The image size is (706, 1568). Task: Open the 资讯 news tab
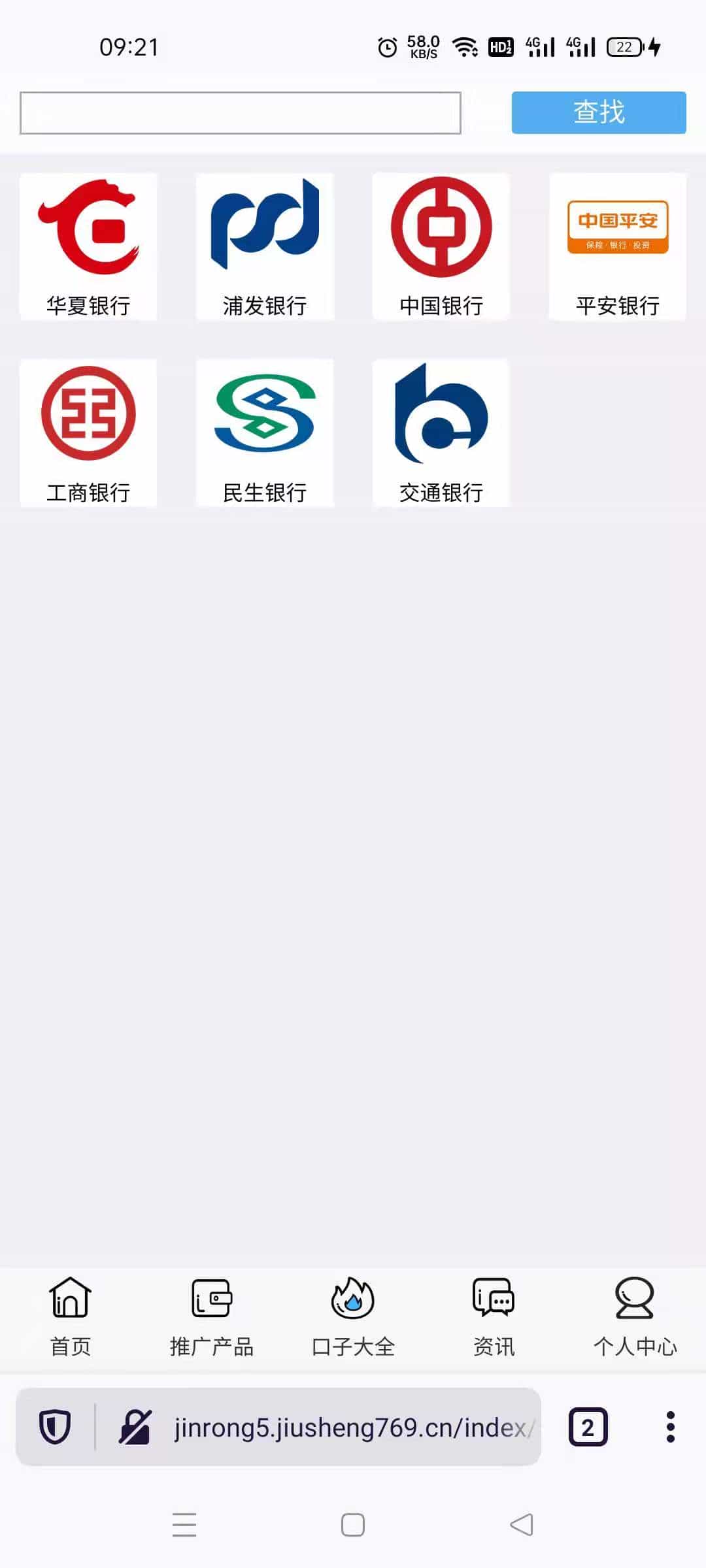[x=494, y=1318]
